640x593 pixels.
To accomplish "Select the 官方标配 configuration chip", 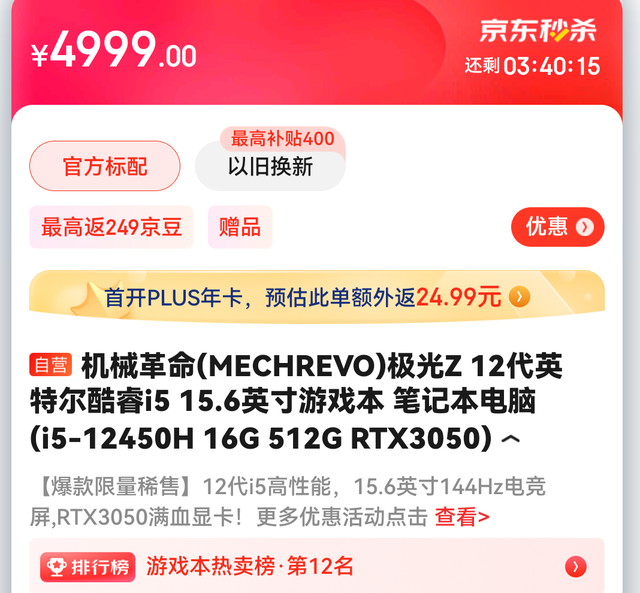I will pos(104,166).
